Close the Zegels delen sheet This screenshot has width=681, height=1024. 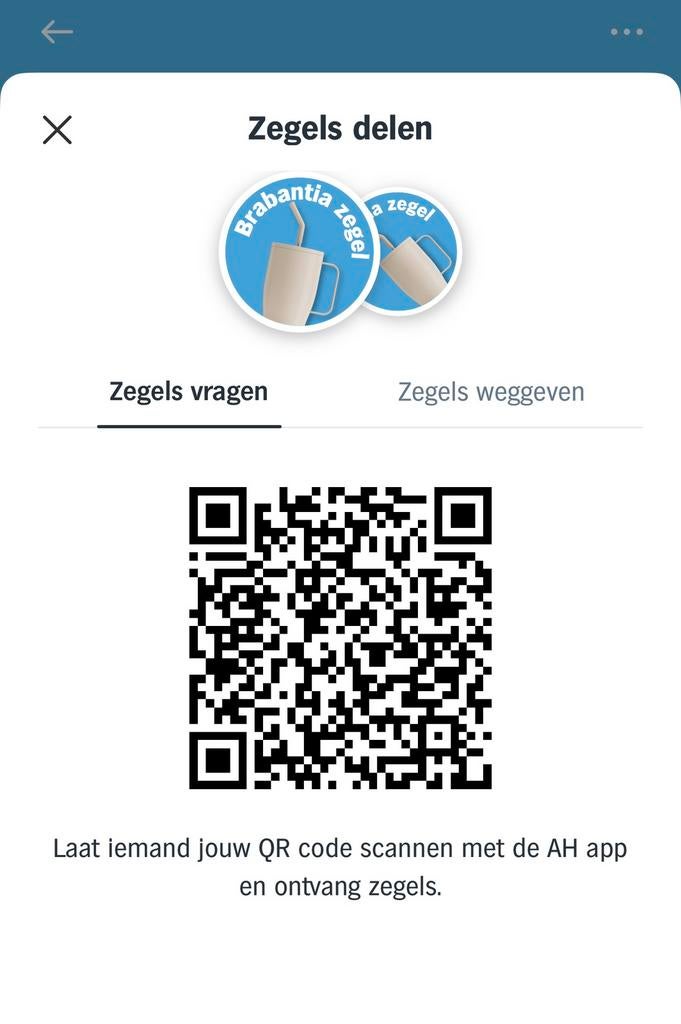pyautogui.click(x=57, y=130)
